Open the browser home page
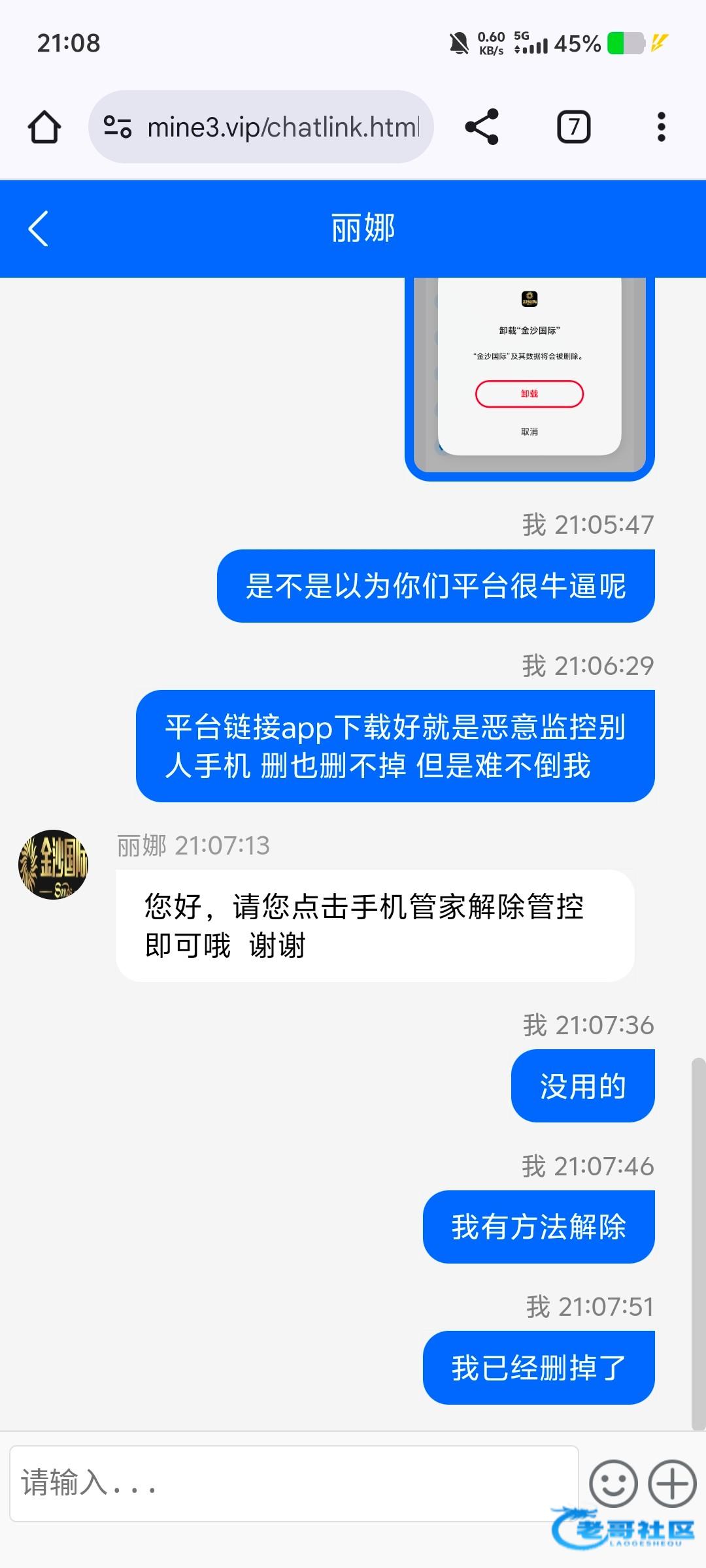This screenshot has width=706, height=1568. click(44, 127)
